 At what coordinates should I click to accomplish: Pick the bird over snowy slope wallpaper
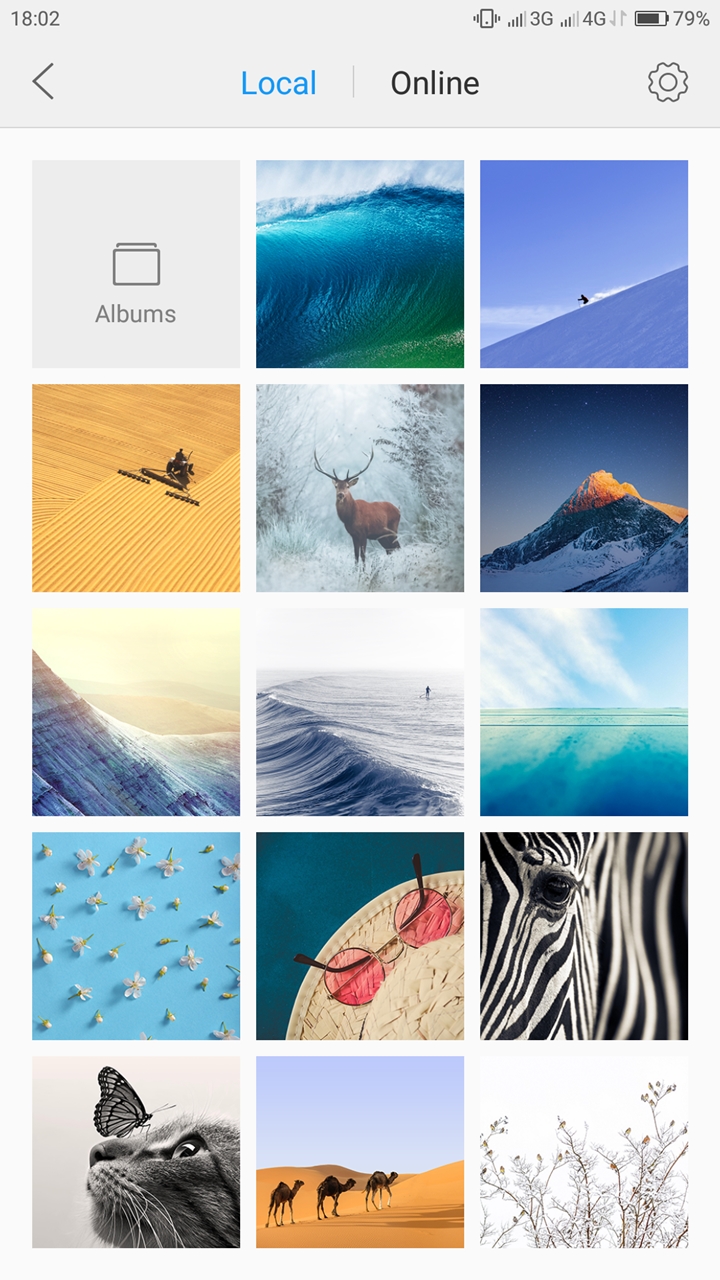click(x=584, y=264)
